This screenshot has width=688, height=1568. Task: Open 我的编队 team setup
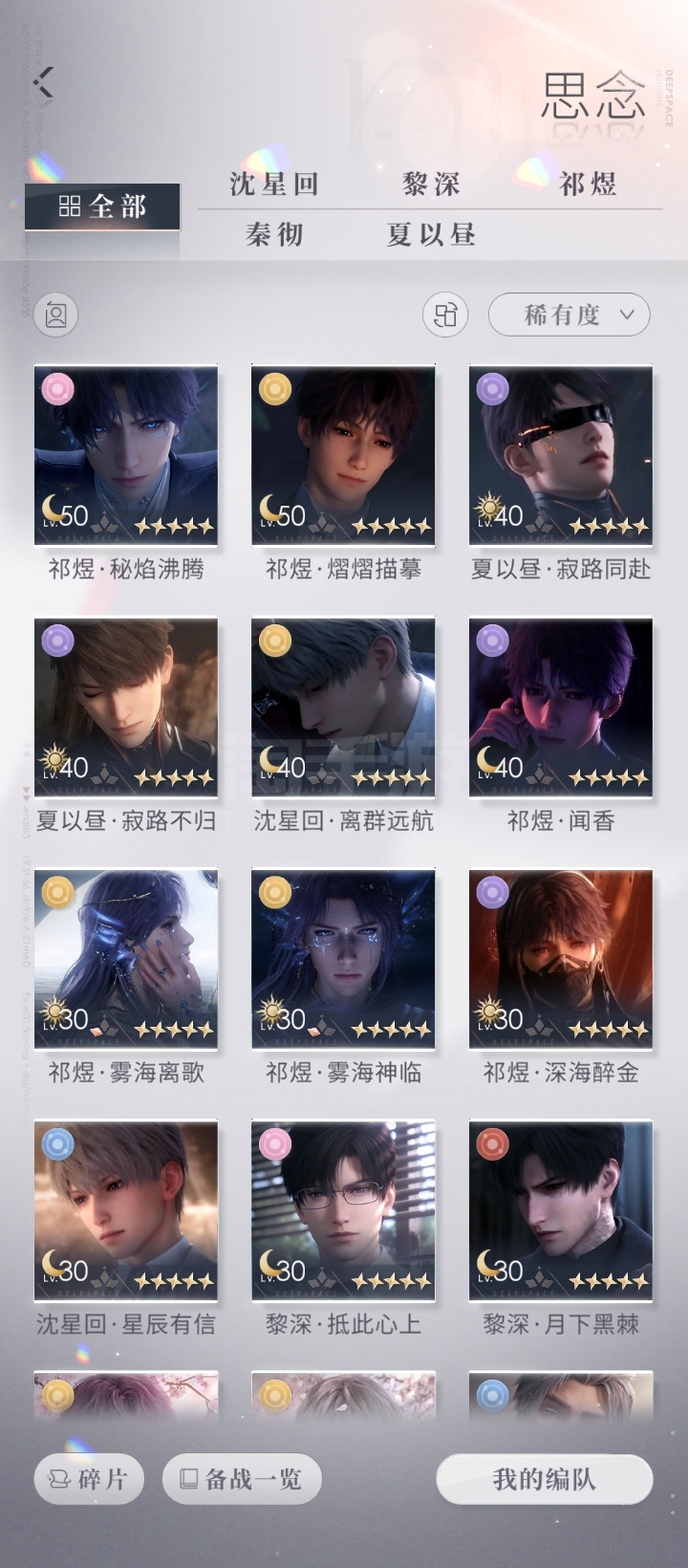pyautogui.click(x=545, y=1479)
